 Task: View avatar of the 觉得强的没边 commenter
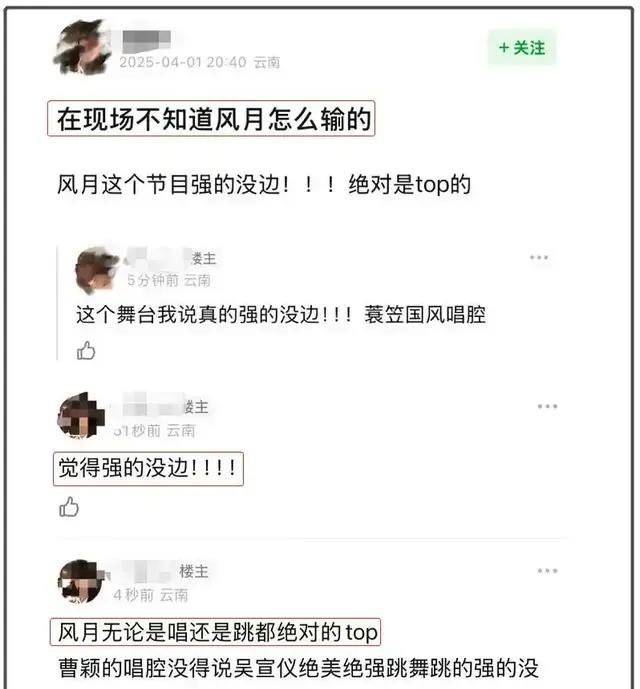click(80, 417)
